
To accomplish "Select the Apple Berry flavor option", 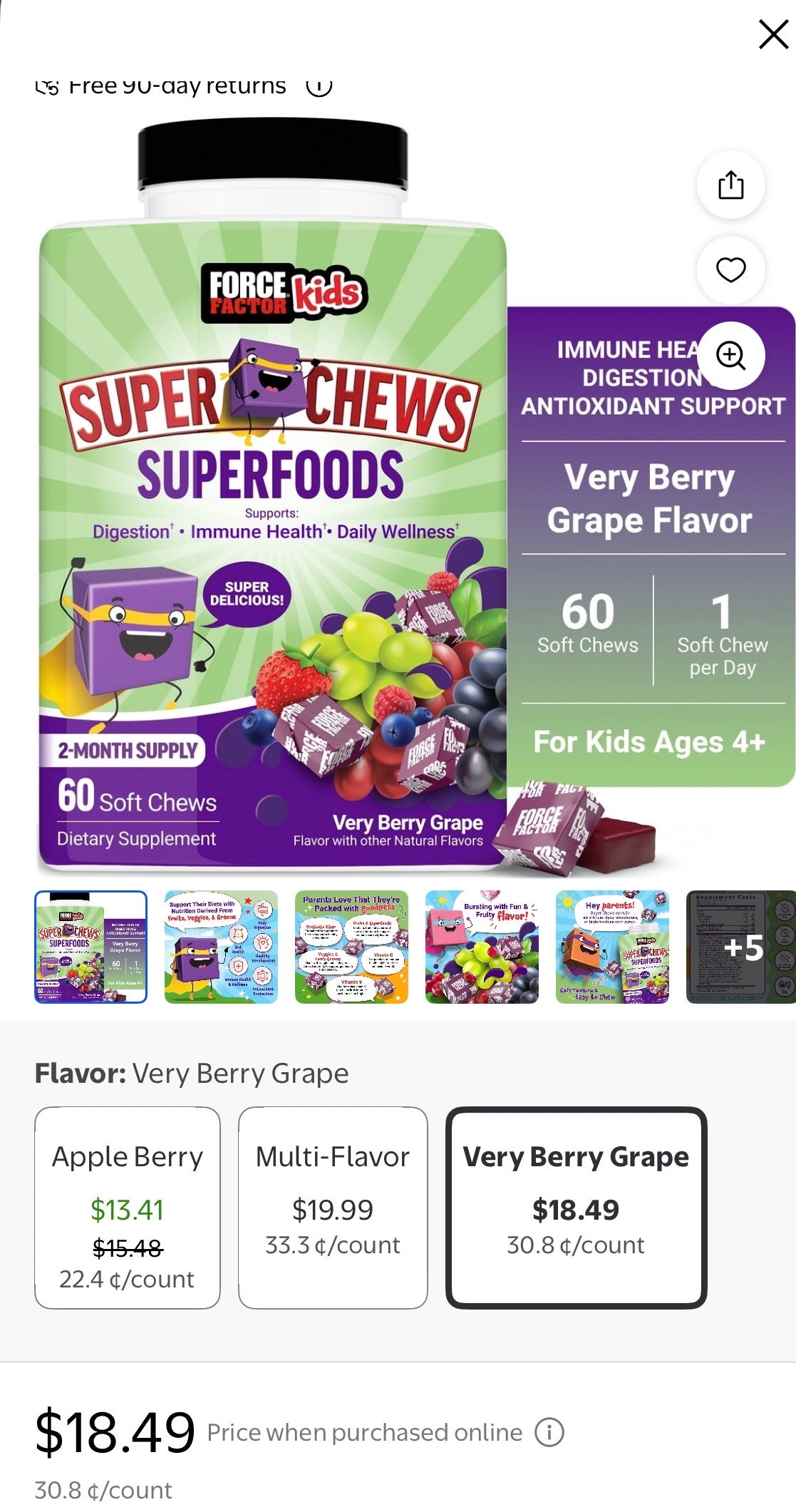I will [x=128, y=1208].
